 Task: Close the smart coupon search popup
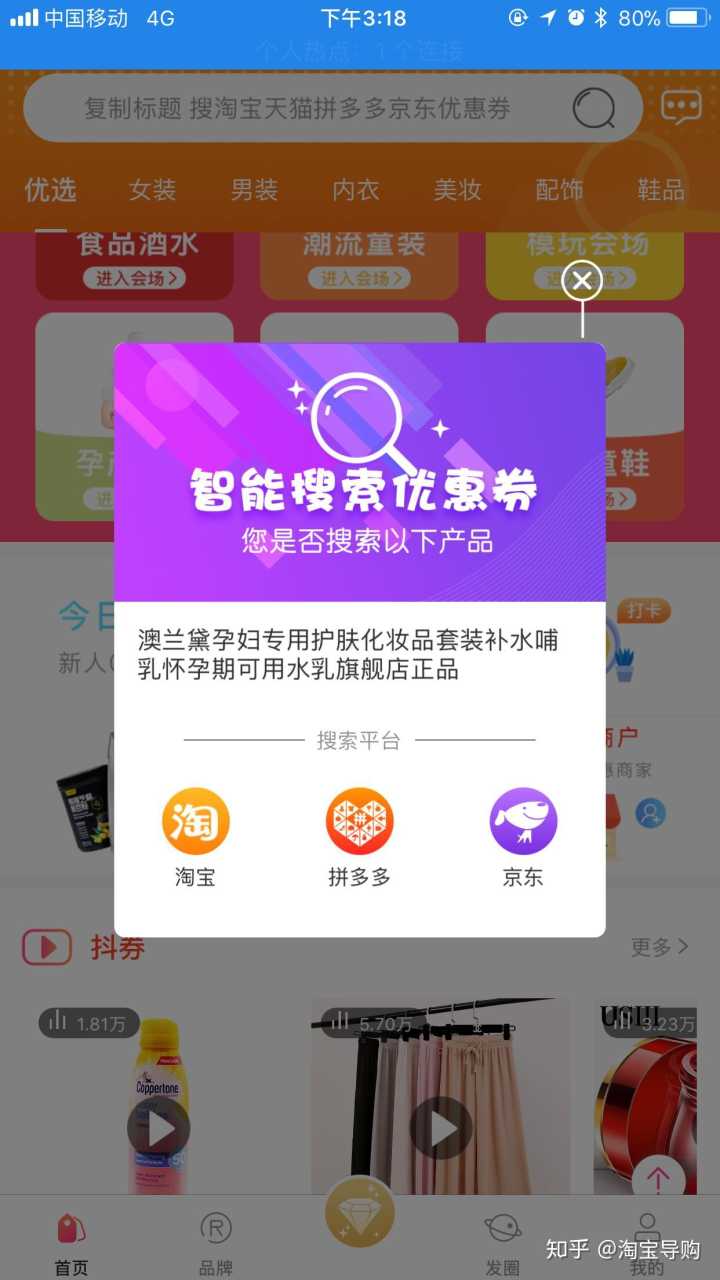pos(582,281)
